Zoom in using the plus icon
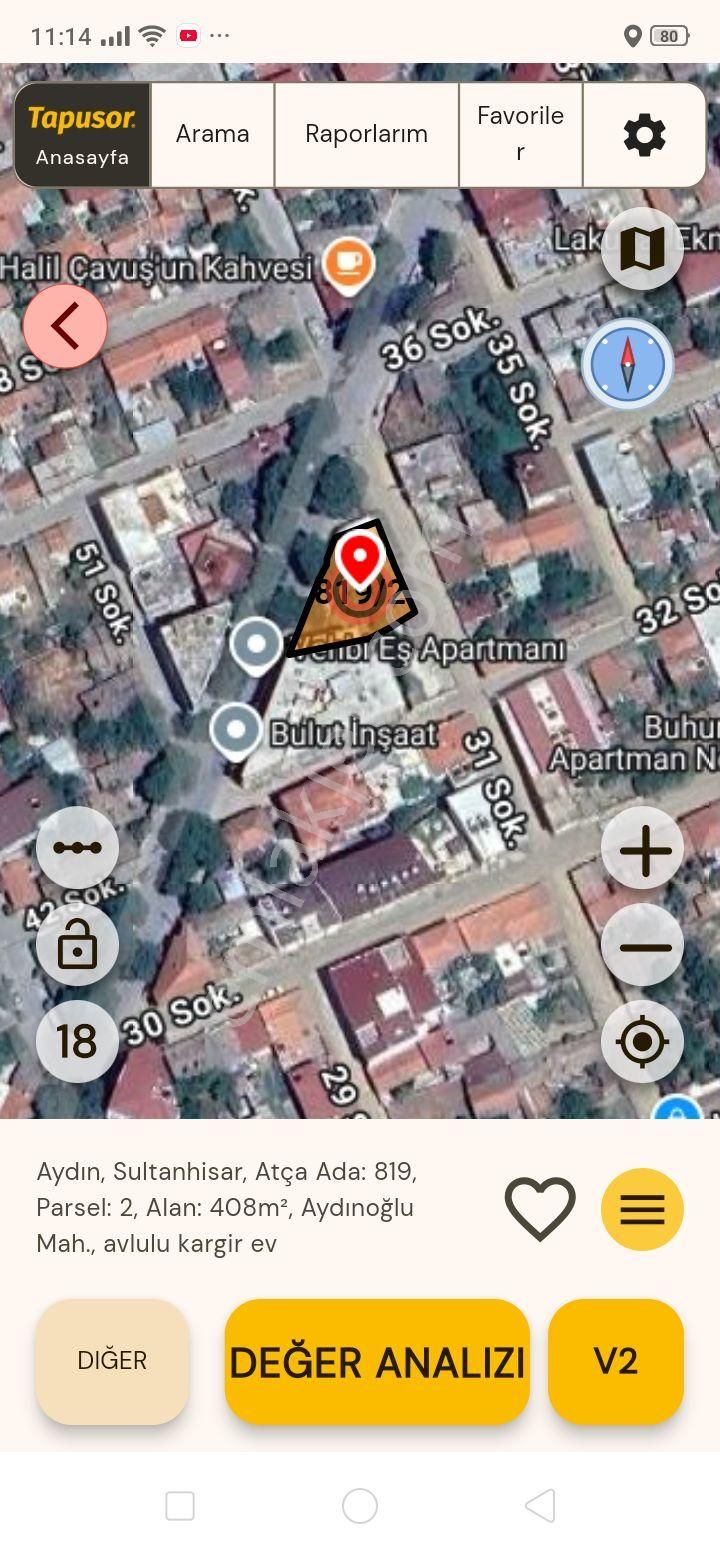 pyautogui.click(x=642, y=848)
